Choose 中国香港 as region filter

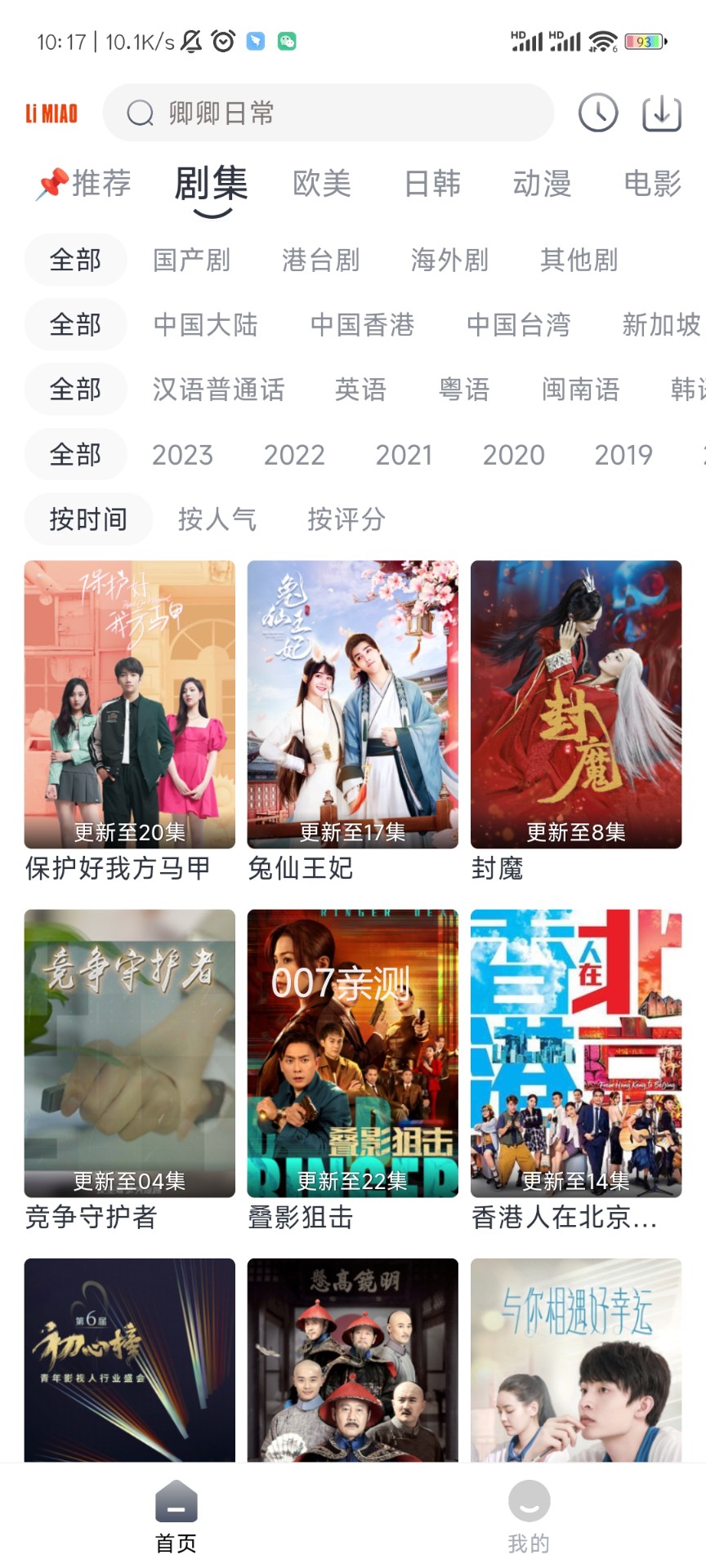point(363,325)
